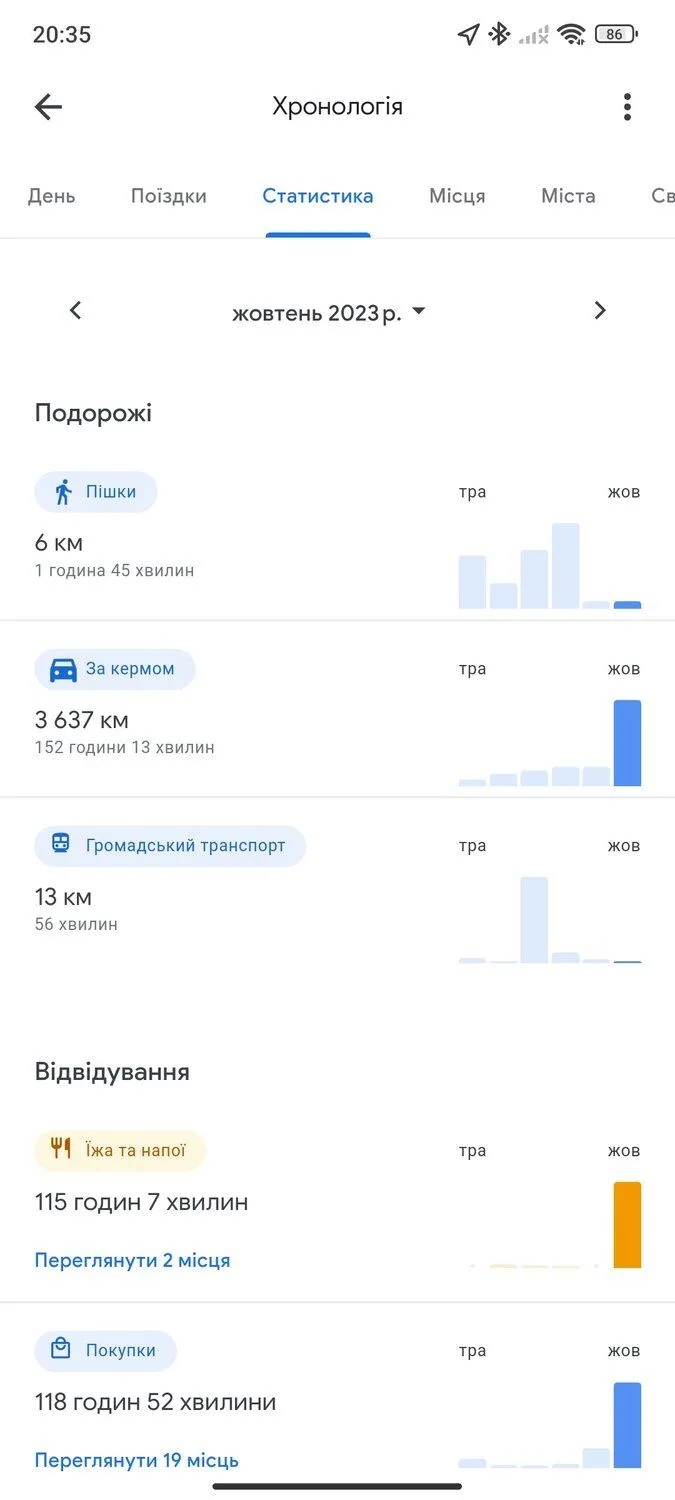The height and width of the screenshot is (1500, 675).
Task: Select the Статистика tab
Action: coord(318,196)
